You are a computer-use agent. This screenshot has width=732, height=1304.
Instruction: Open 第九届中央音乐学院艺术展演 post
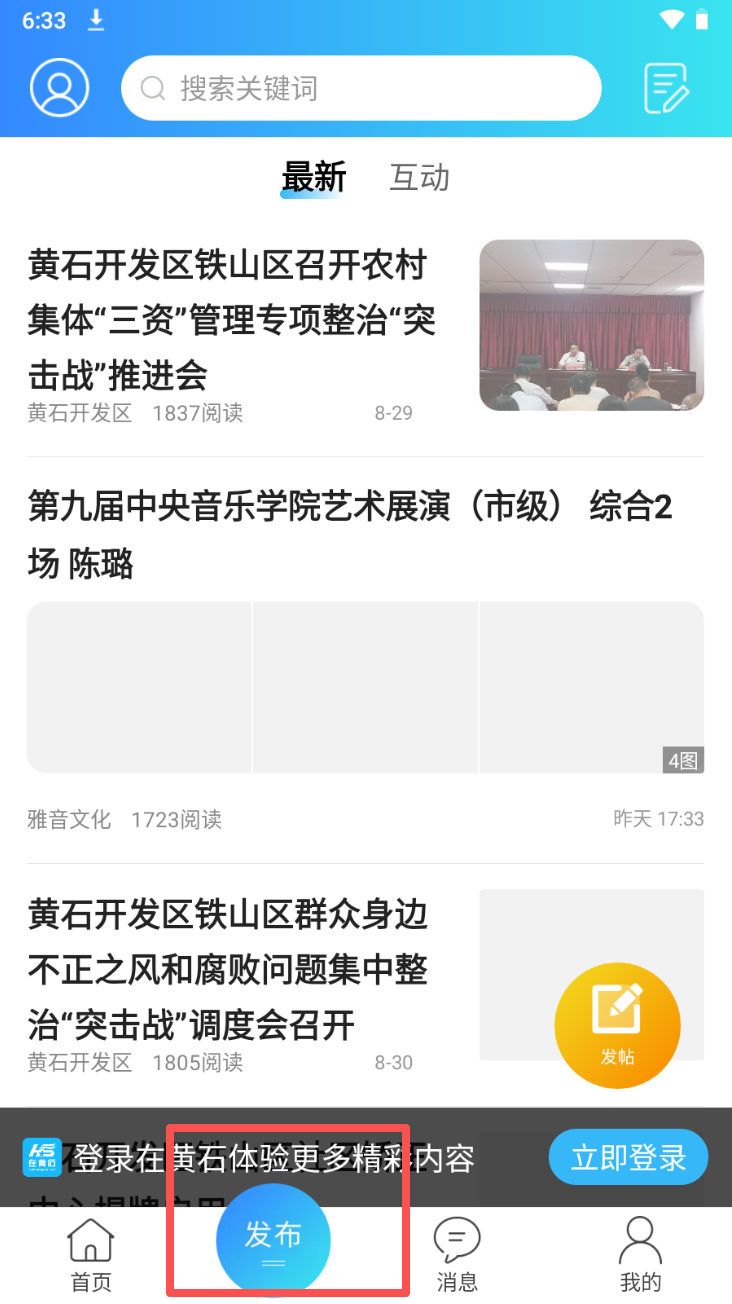[350, 535]
